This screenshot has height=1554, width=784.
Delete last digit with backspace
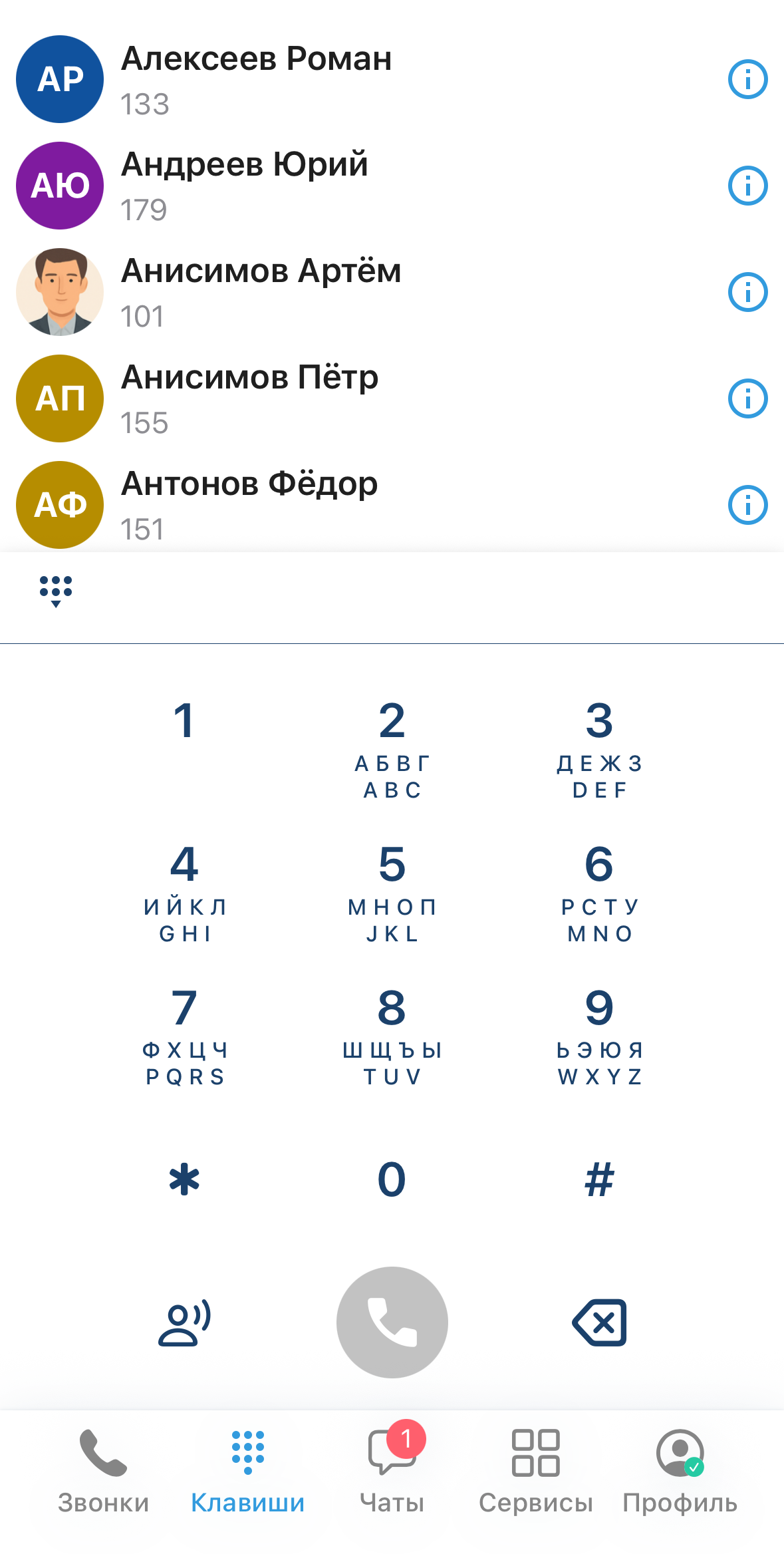click(599, 1322)
